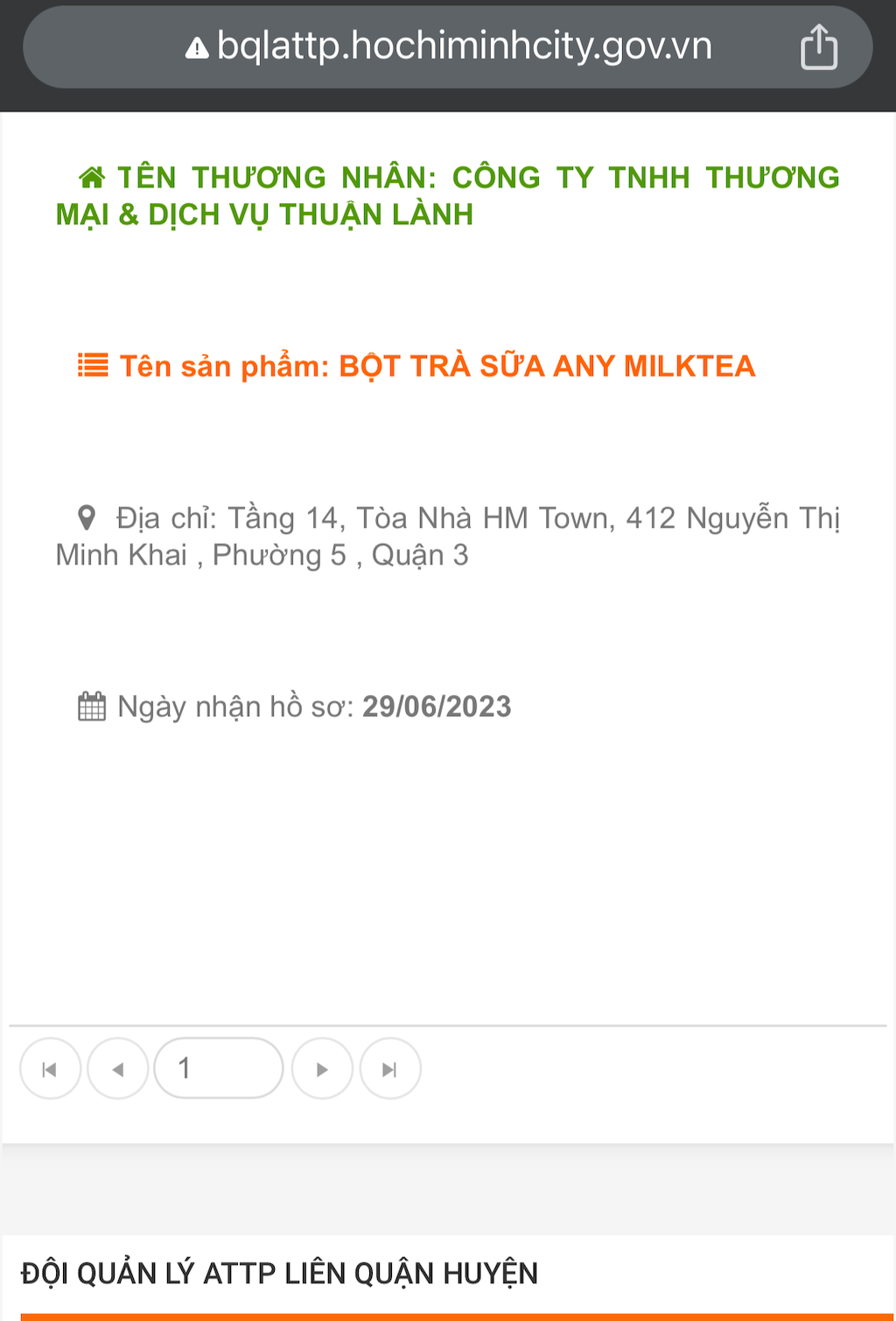
Task: Go to the previous page
Action: [x=118, y=1069]
